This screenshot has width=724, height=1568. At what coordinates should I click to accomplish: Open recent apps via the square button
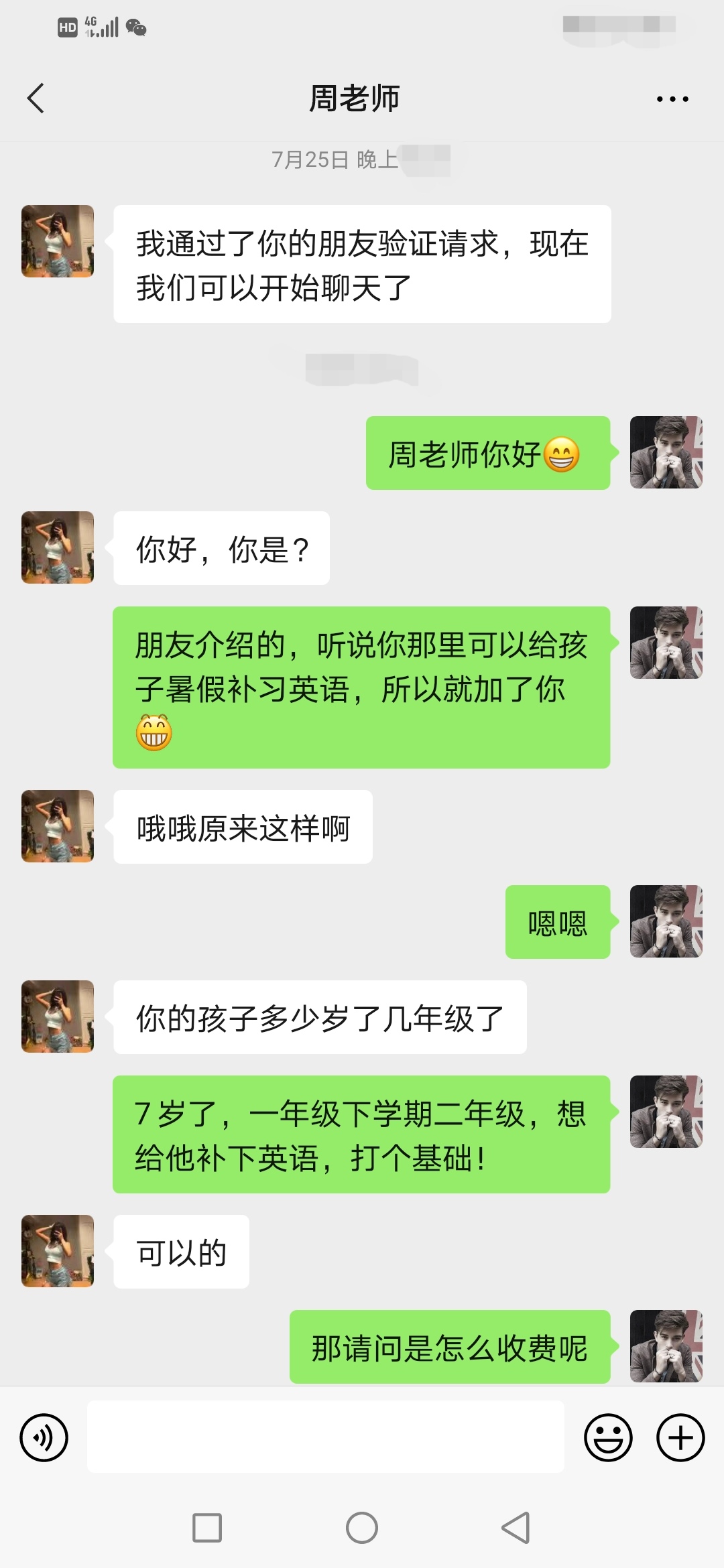(207, 1528)
